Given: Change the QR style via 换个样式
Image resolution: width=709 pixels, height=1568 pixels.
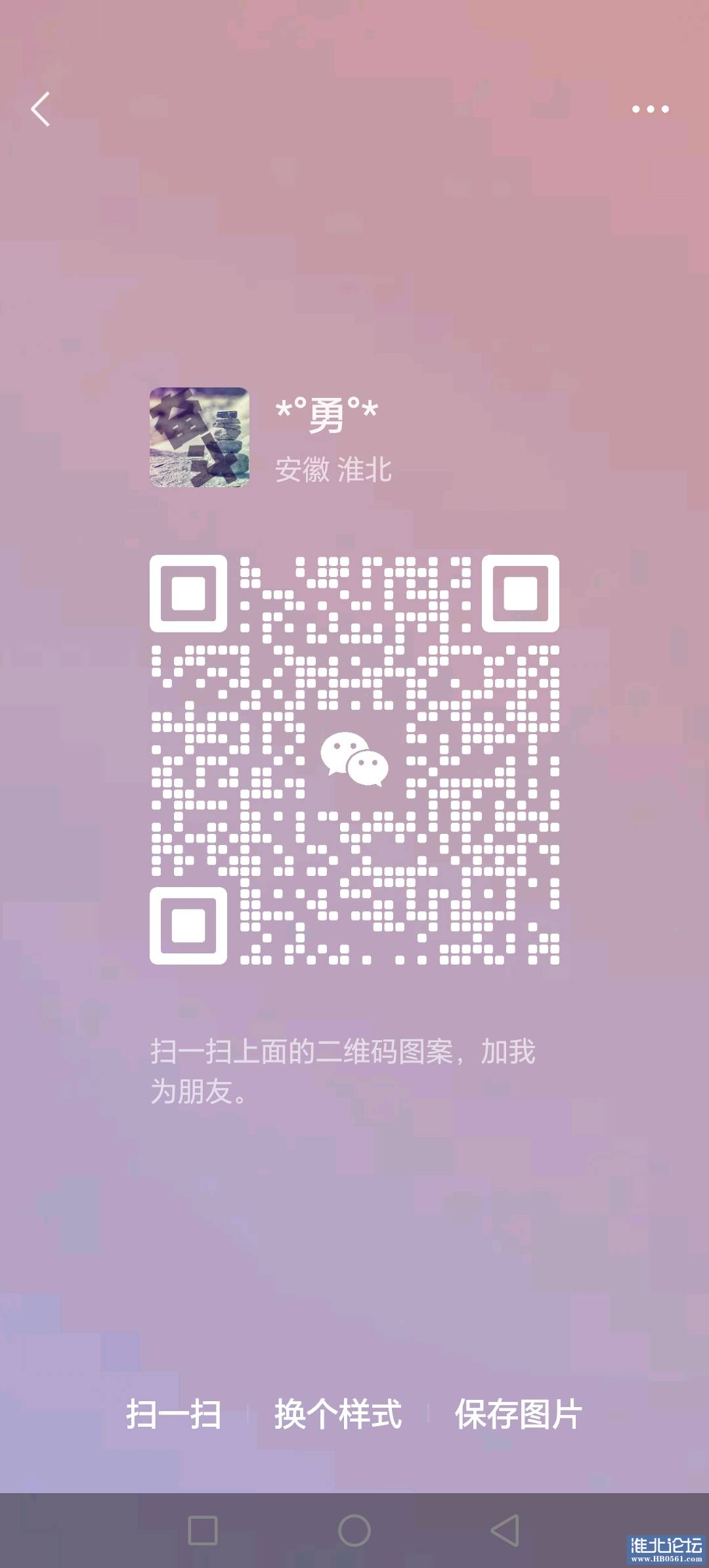Looking at the screenshot, I should [338, 1414].
